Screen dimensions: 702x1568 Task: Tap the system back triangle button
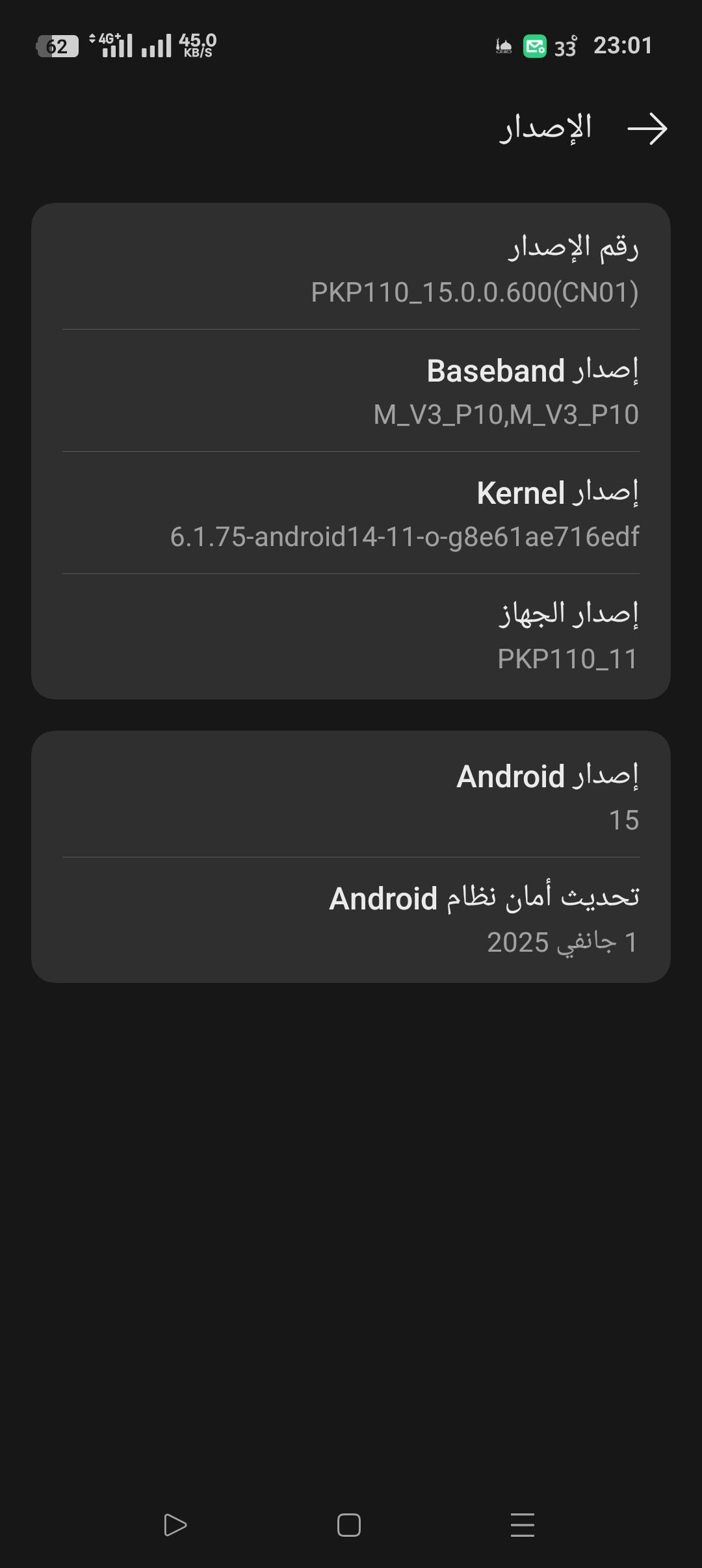tap(175, 1525)
